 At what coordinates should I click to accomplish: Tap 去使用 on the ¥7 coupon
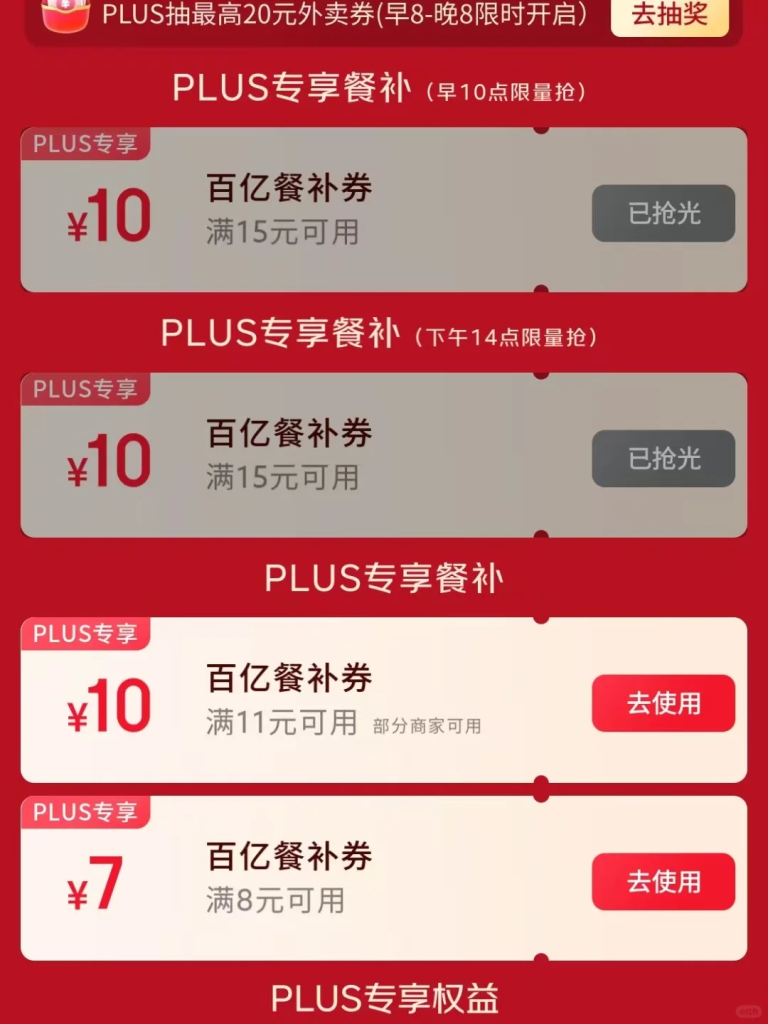pyautogui.click(x=663, y=881)
